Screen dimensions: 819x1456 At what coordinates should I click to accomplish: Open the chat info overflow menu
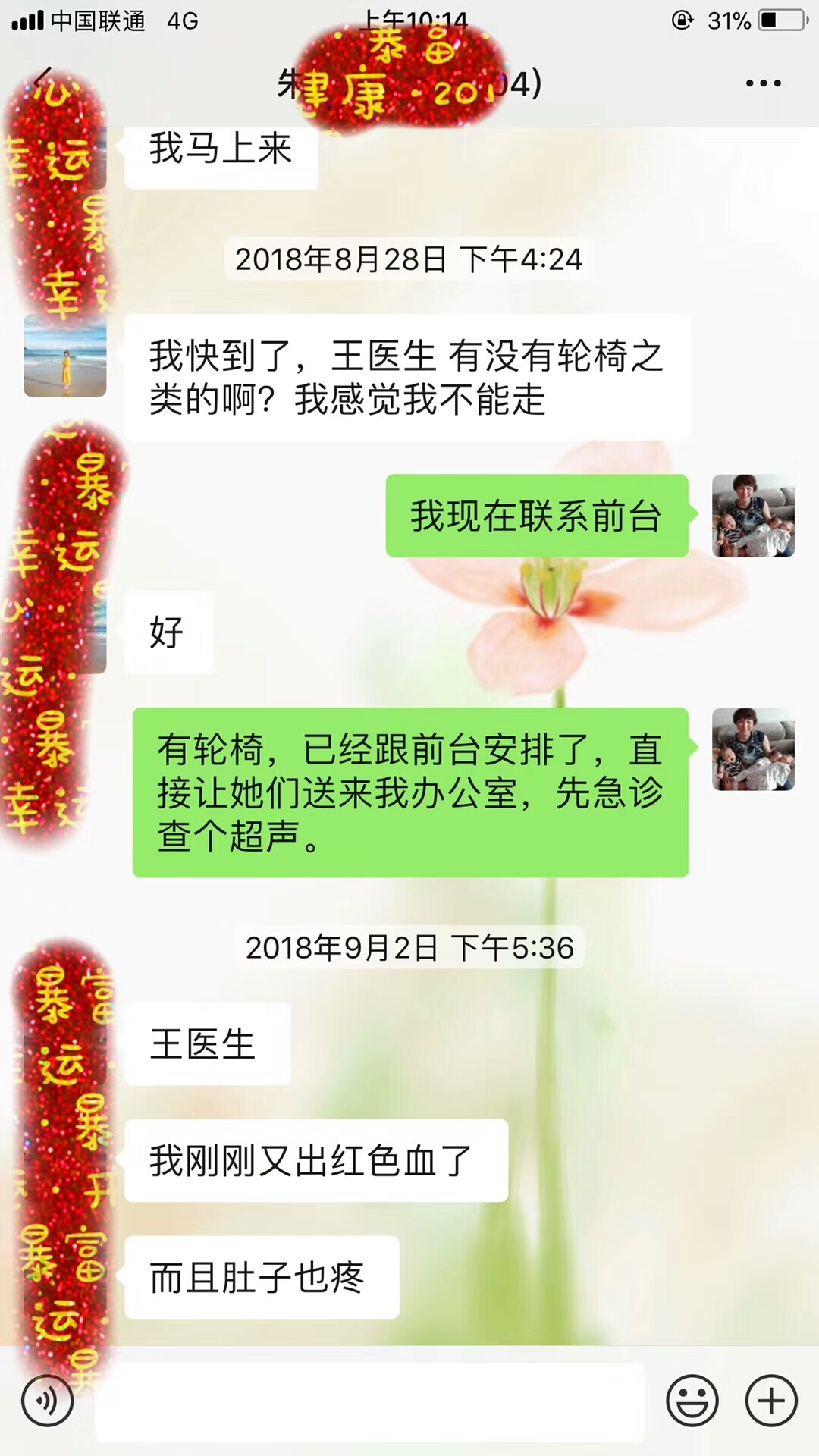(x=763, y=83)
